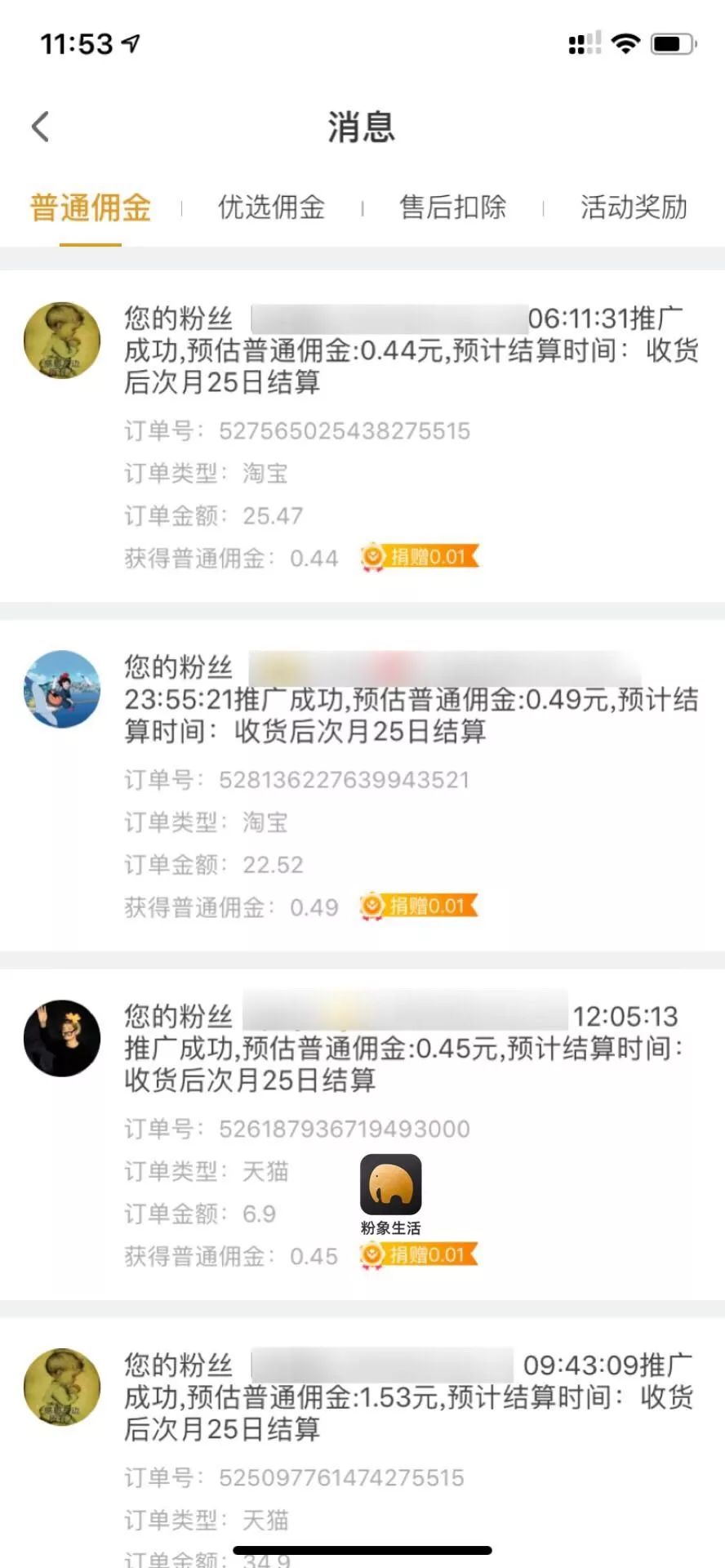Viewport: 725px width, 1568px height.
Task: Tap the second fan's whale avatar
Action: [x=61, y=690]
